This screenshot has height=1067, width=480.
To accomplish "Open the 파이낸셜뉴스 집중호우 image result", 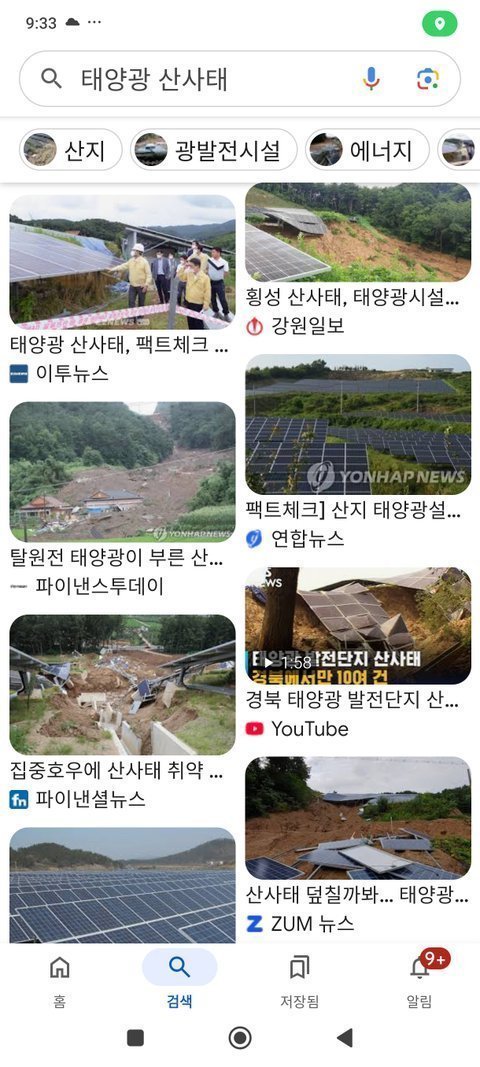I will (x=123, y=685).
